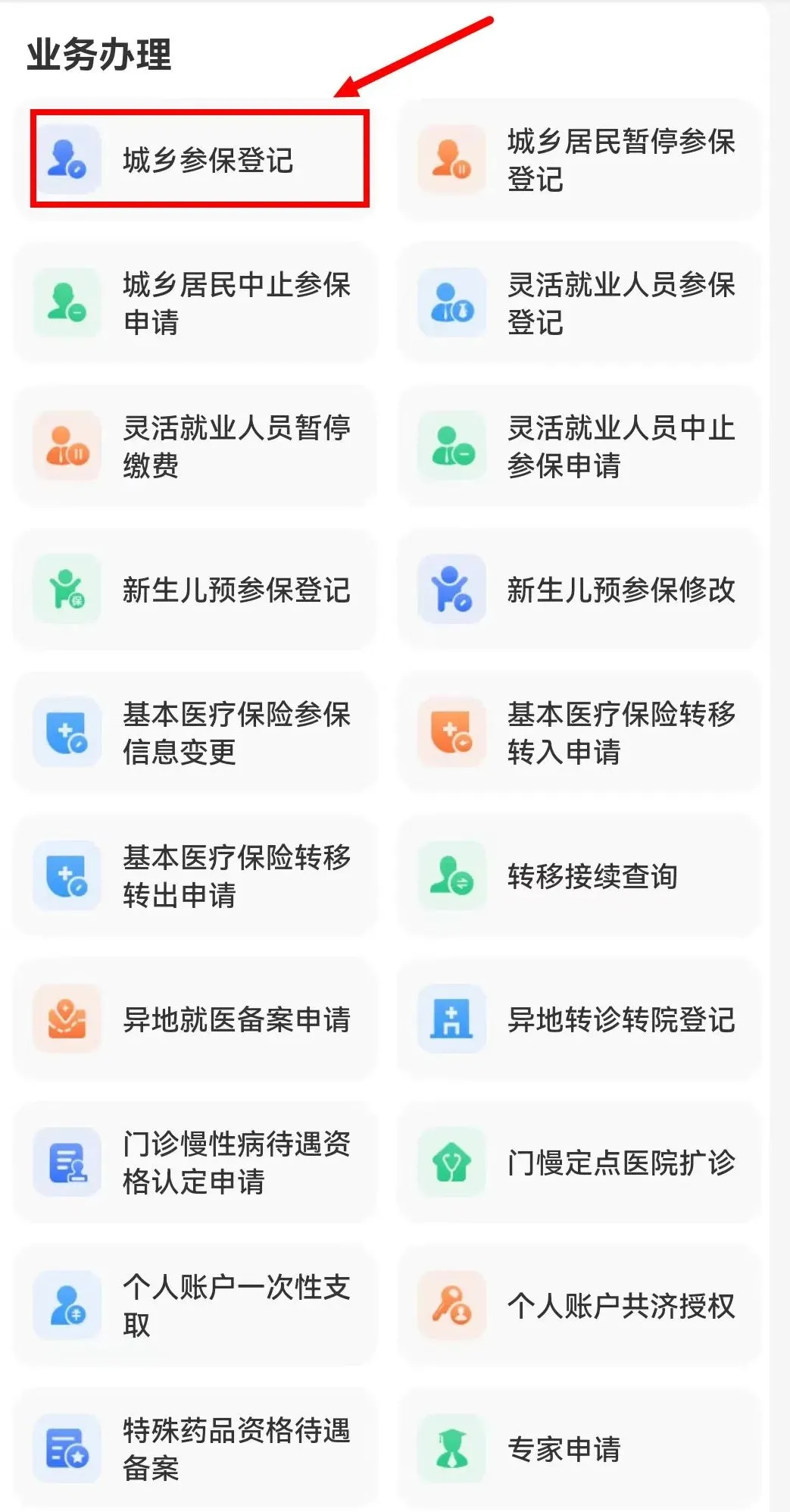Select 灵活就业人员中止参保申请
The image size is (790, 1512).
pyautogui.click(x=579, y=446)
